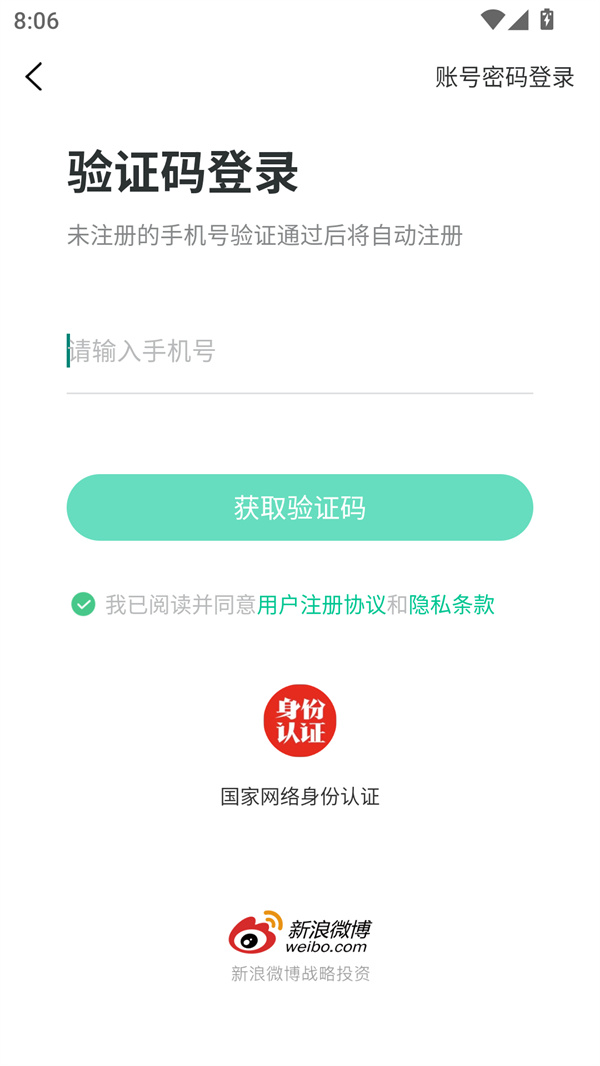Image resolution: width=600 pixels, height=1066 pixels.
Task: Tap the 获取验证码 button
Action: (x=299, y=507)
